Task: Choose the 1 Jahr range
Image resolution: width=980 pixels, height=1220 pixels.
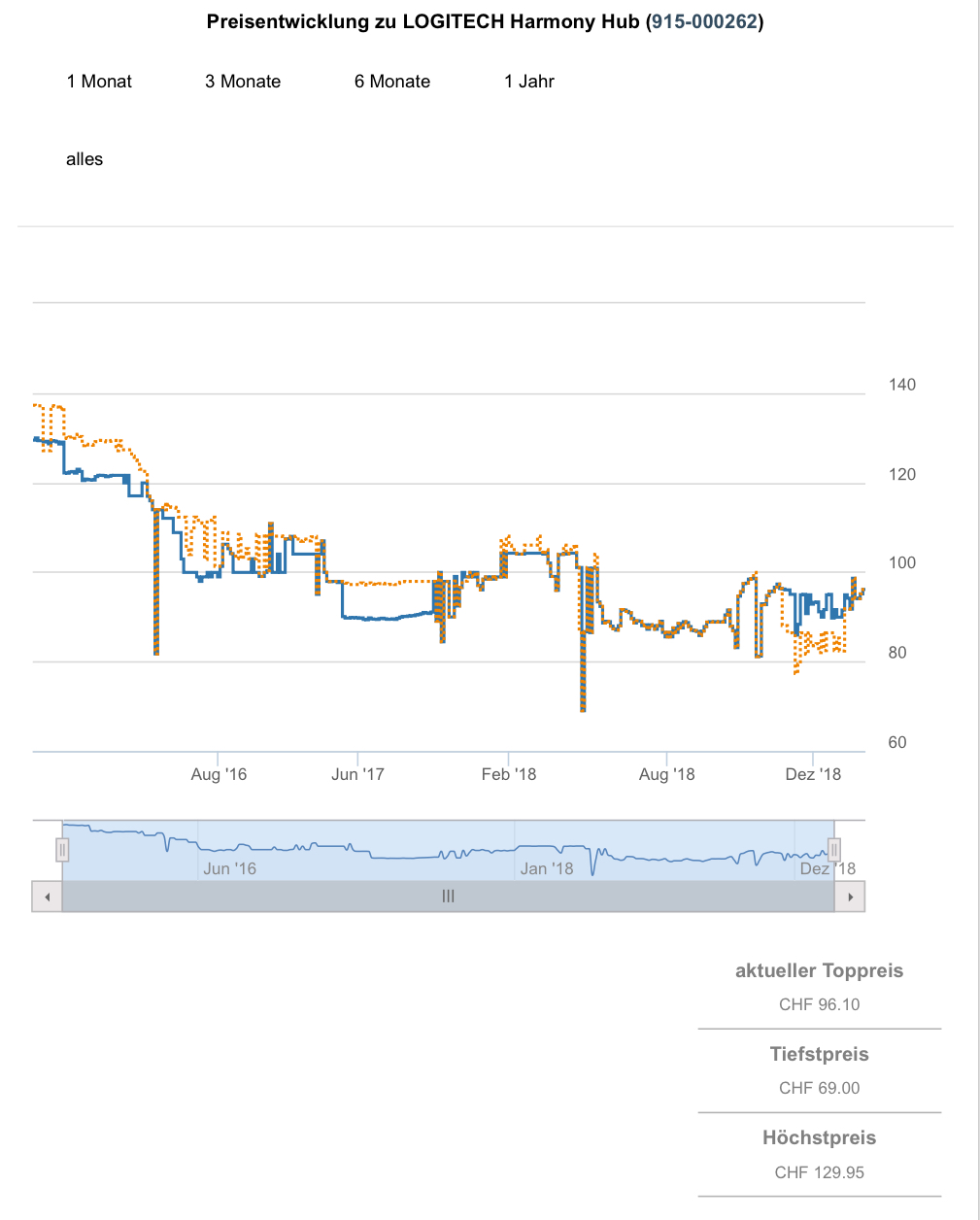Action: coord(529,82)
